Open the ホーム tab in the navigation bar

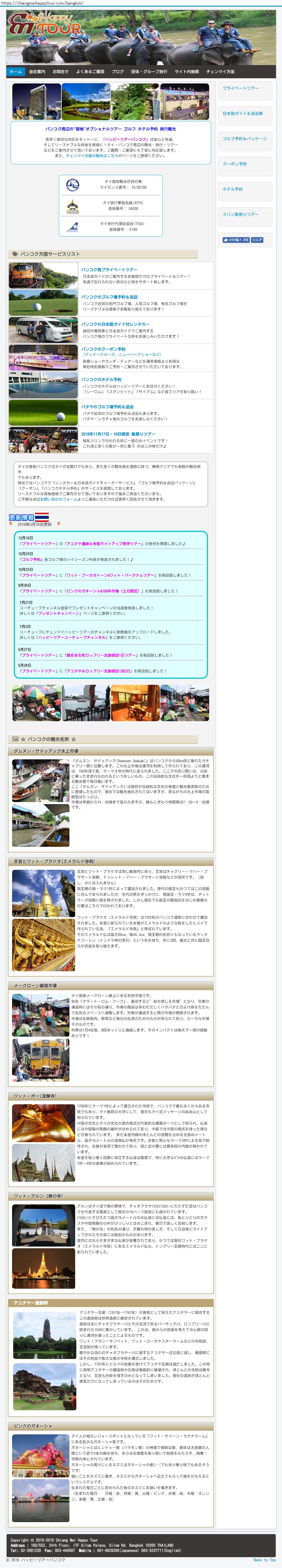pyautogui.click(x=15, y=71)
